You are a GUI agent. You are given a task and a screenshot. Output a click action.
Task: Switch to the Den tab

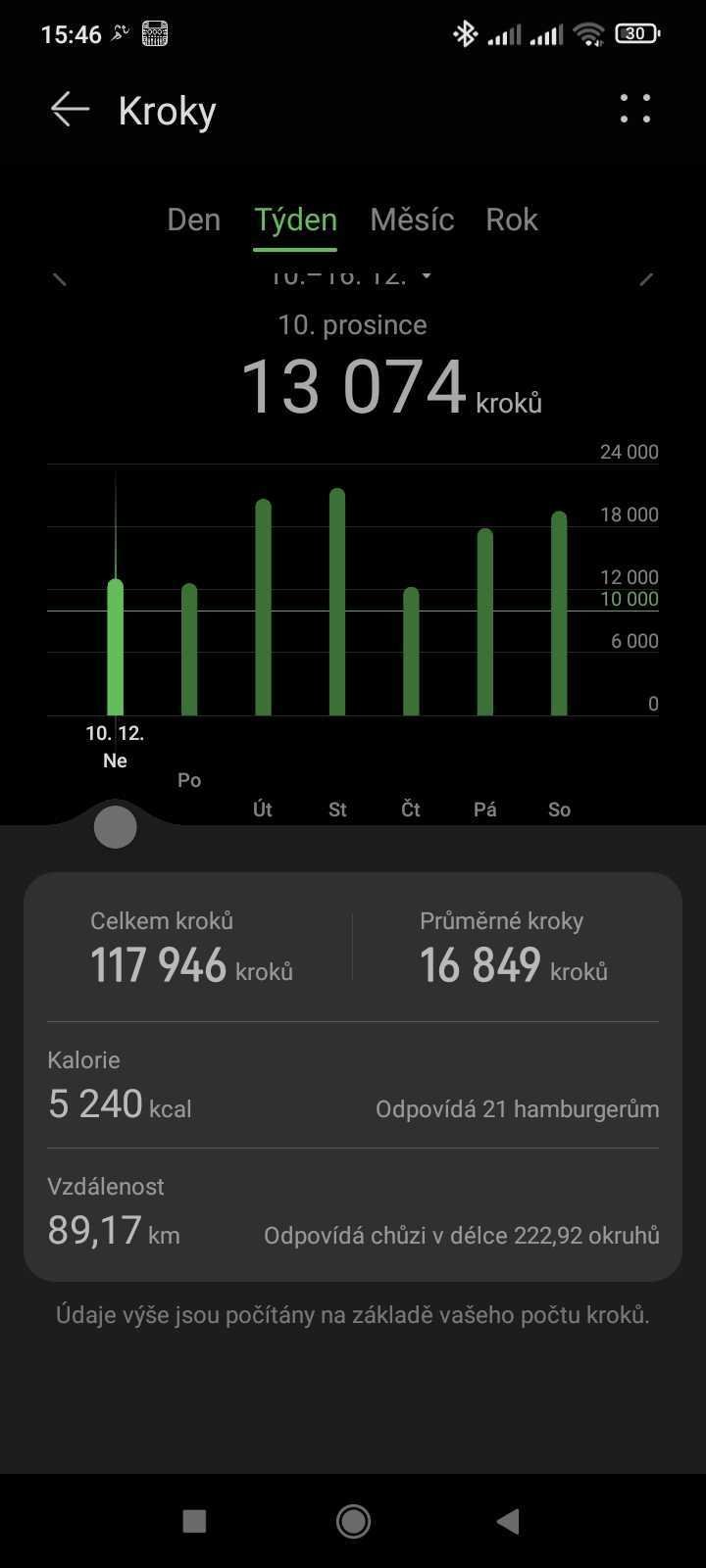(x=193, y=220)
